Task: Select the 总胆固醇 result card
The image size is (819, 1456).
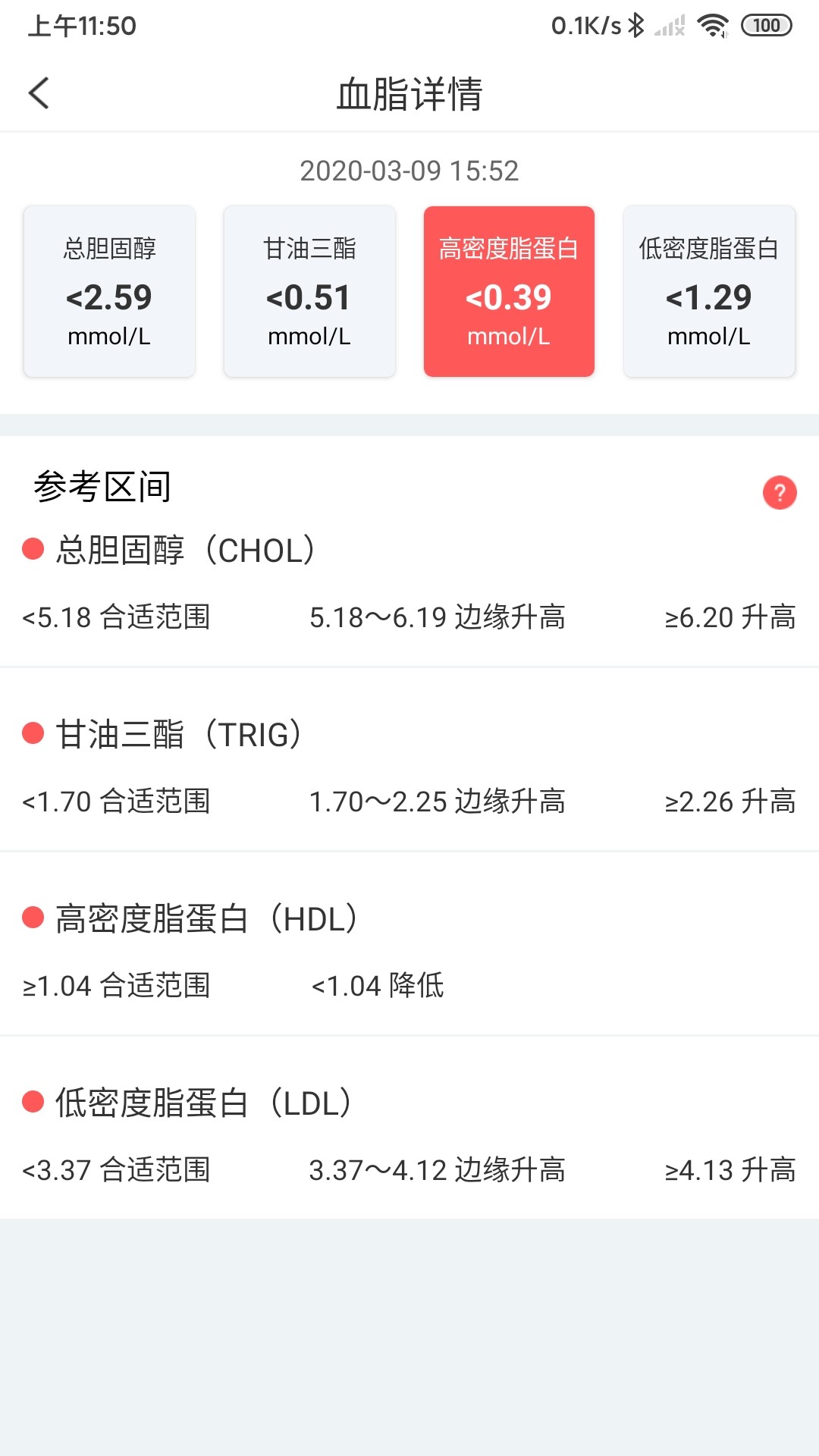Action: pyautogui.click(x=110, y=292)
